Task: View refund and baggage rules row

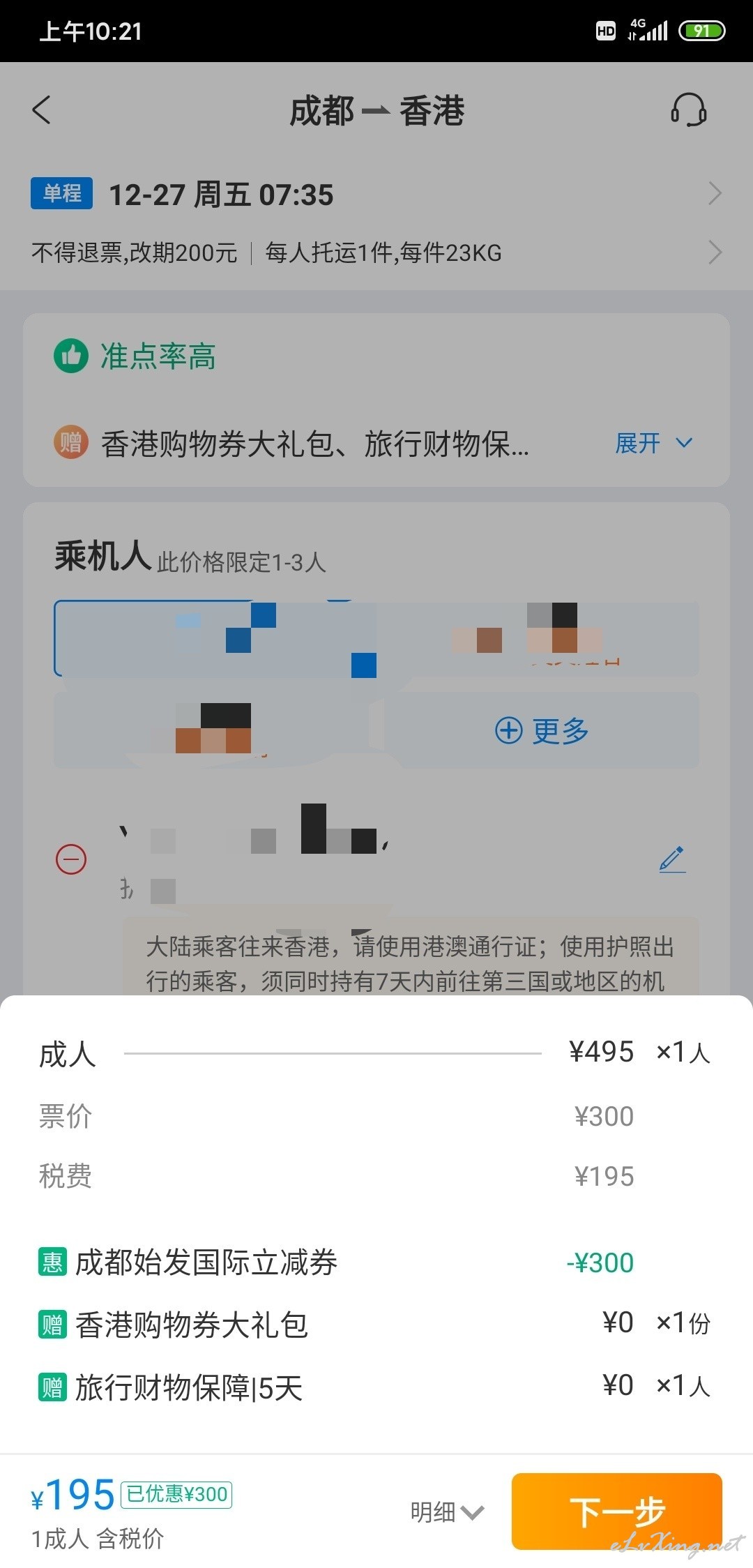Action: pos(376,252)
